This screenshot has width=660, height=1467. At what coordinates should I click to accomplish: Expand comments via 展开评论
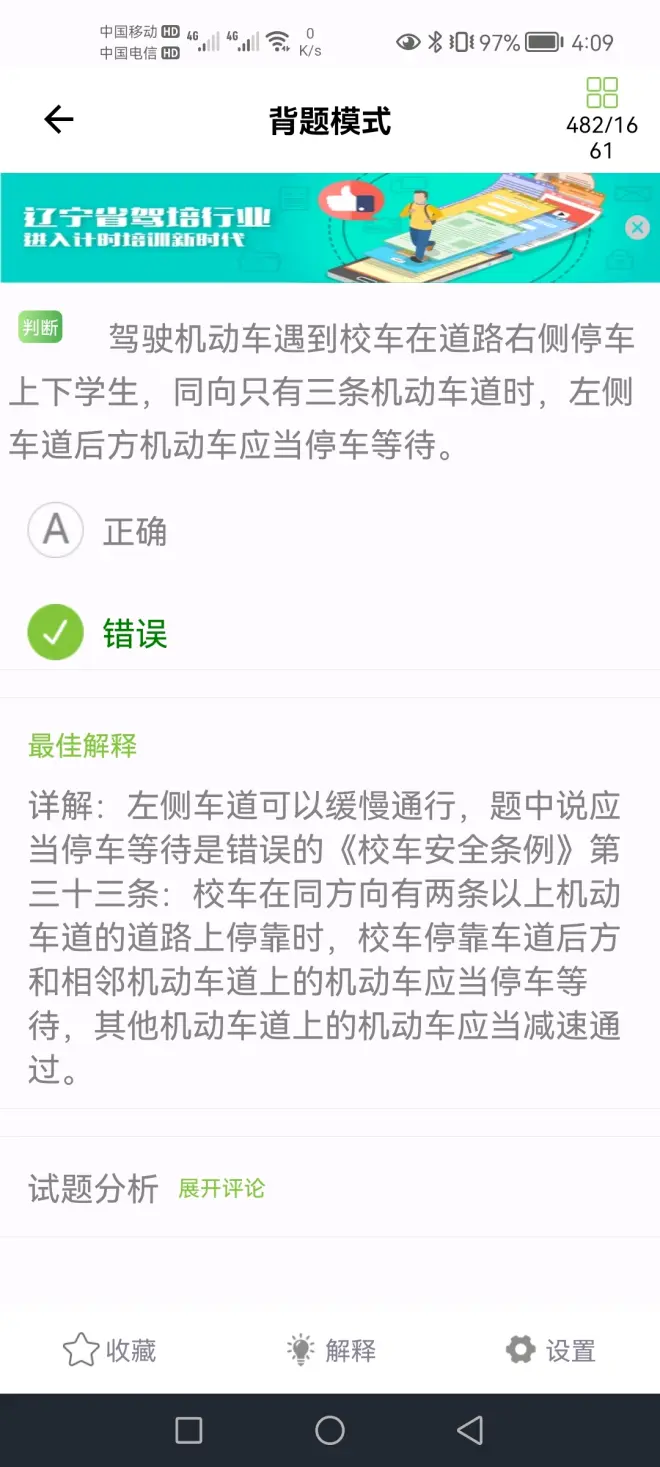[221, 1188]
